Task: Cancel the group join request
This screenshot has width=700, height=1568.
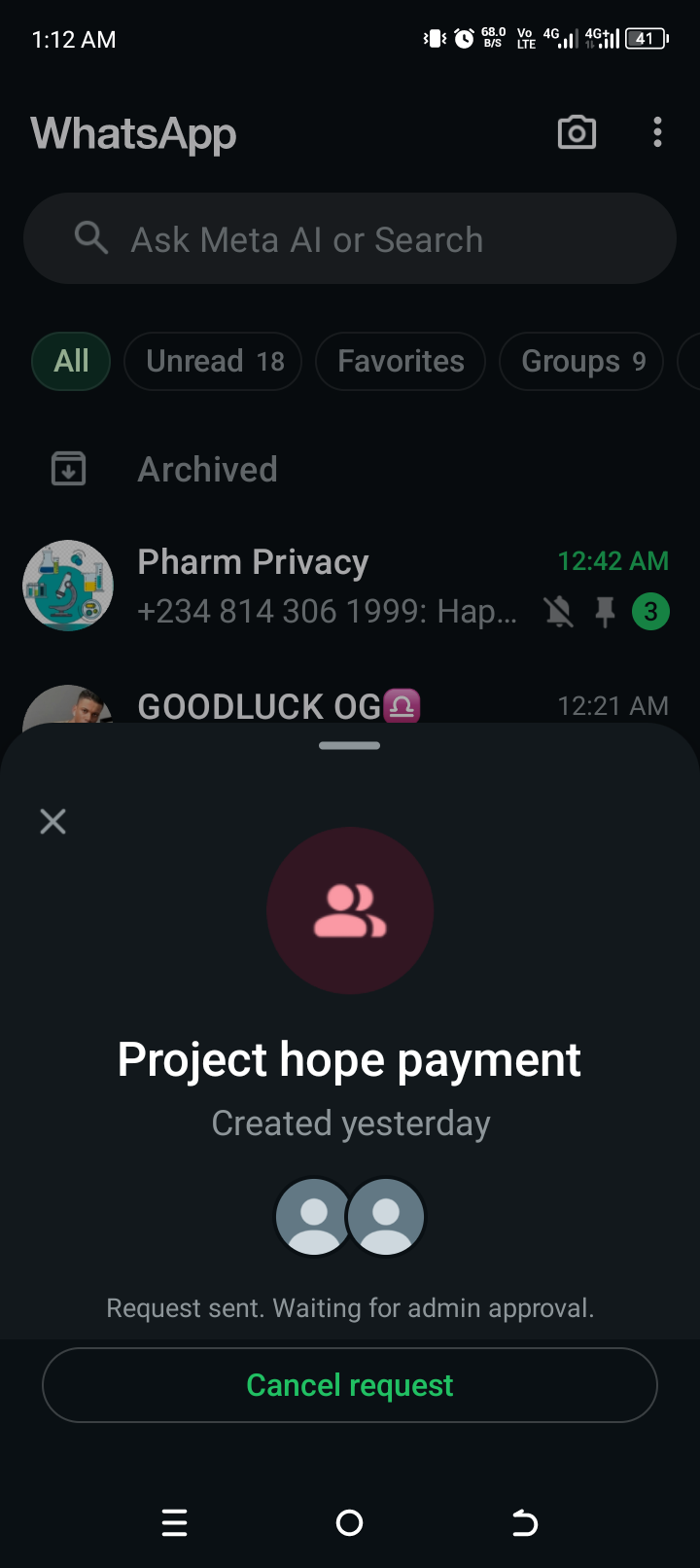Action: [x=350, y=1385]
